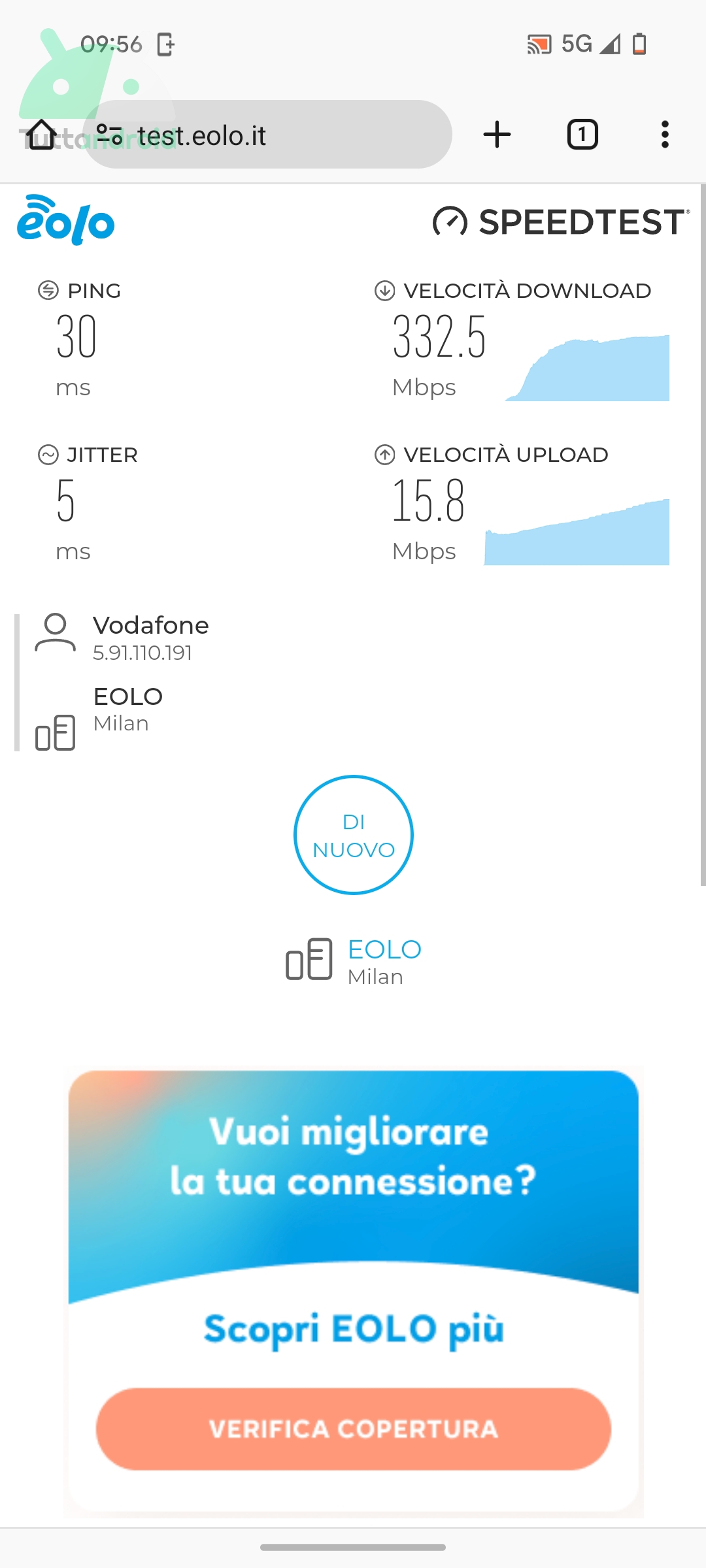Open the browser overflow menu

pos(665,135)
